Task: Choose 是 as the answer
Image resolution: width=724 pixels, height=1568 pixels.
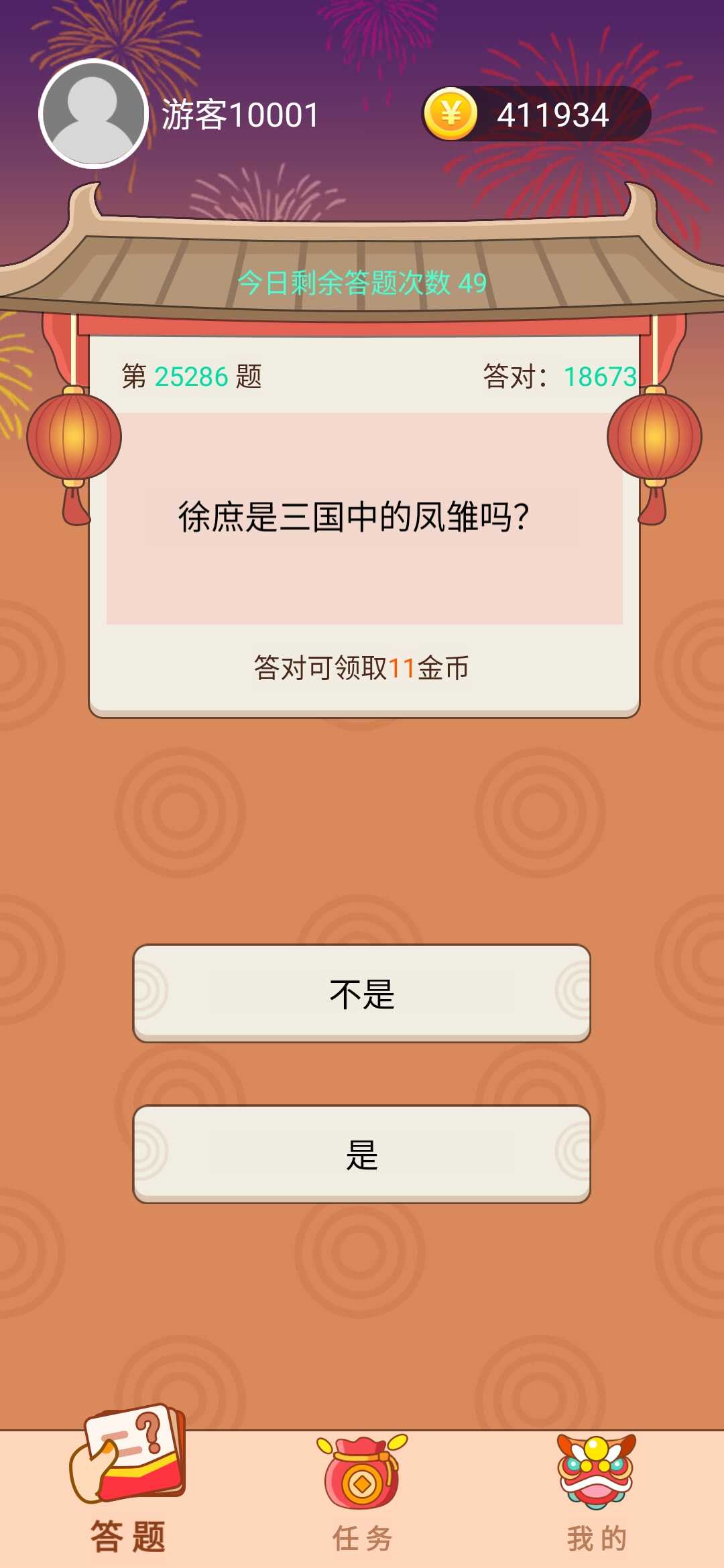Action: click(x=361, y=1154)
